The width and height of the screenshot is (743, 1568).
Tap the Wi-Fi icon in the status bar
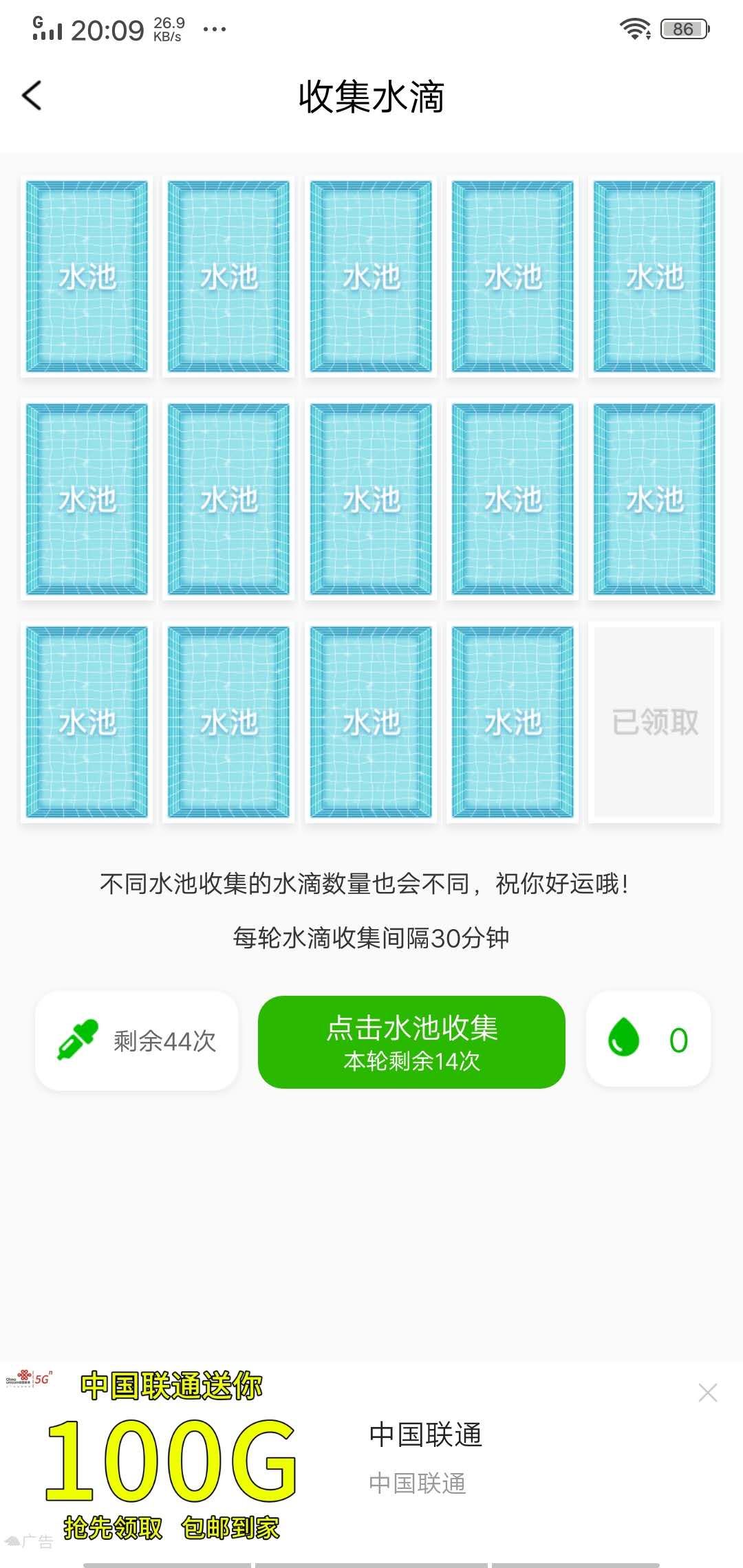tap(634, 28)
